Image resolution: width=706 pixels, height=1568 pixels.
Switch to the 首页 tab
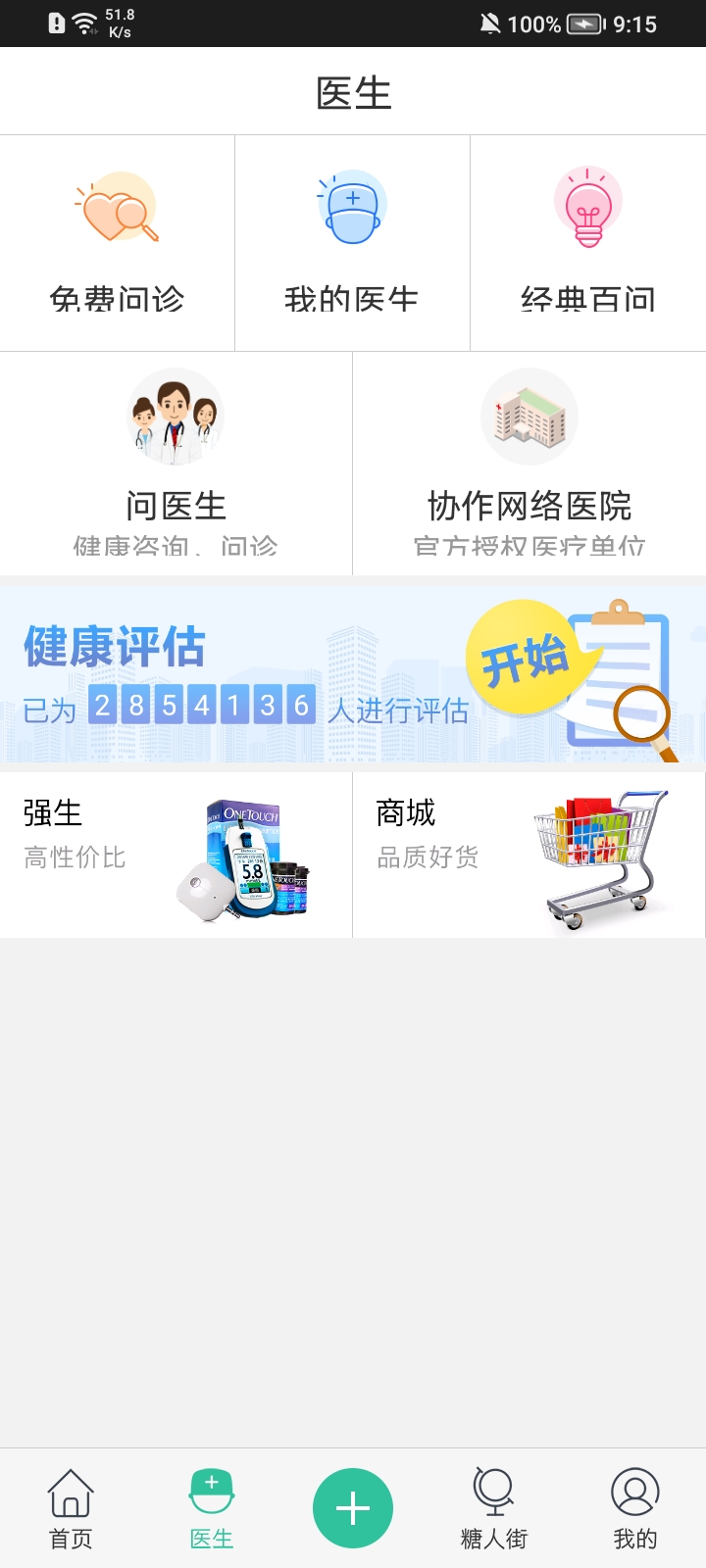pos(71,1509)
